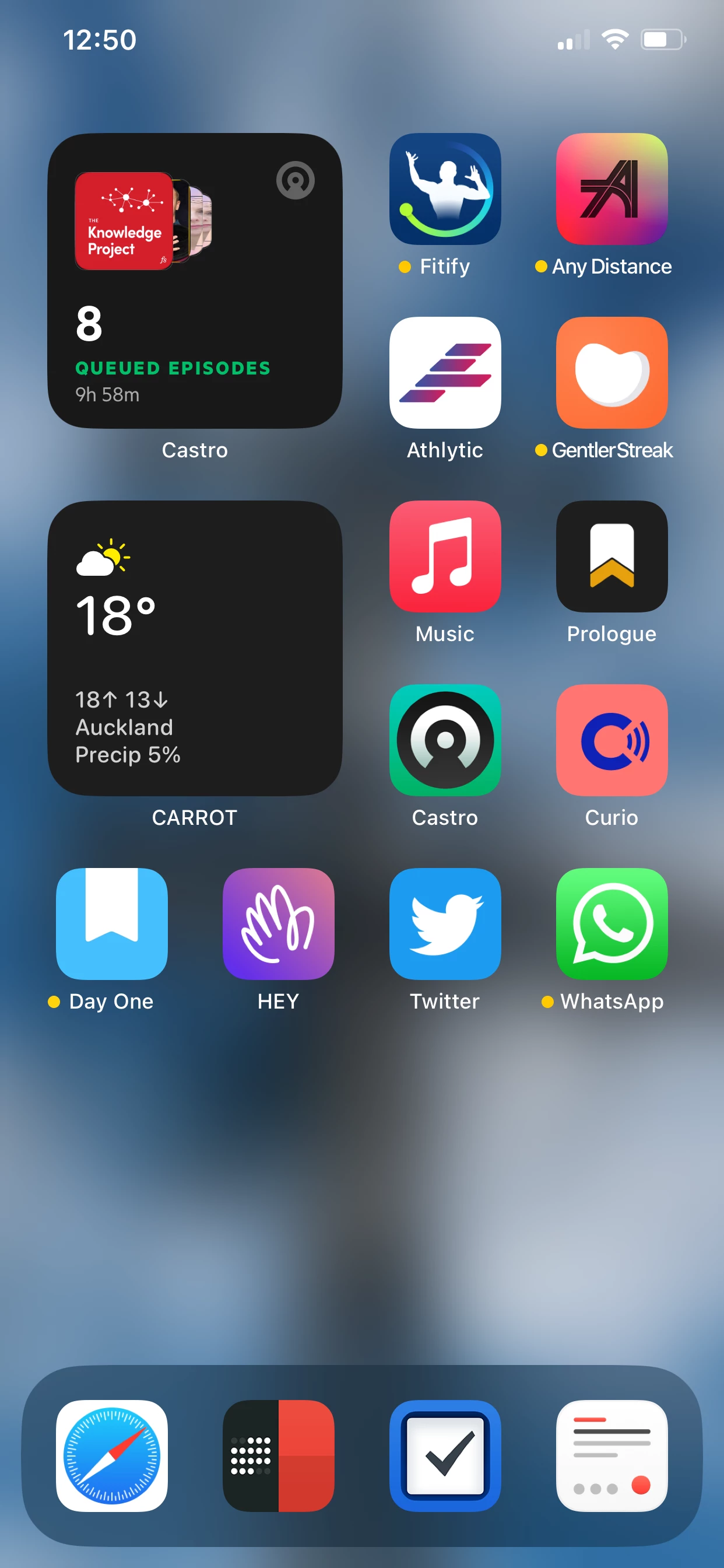724x1568 pixels.
Task: Open the Day One journal app
Action: point(111,924)
